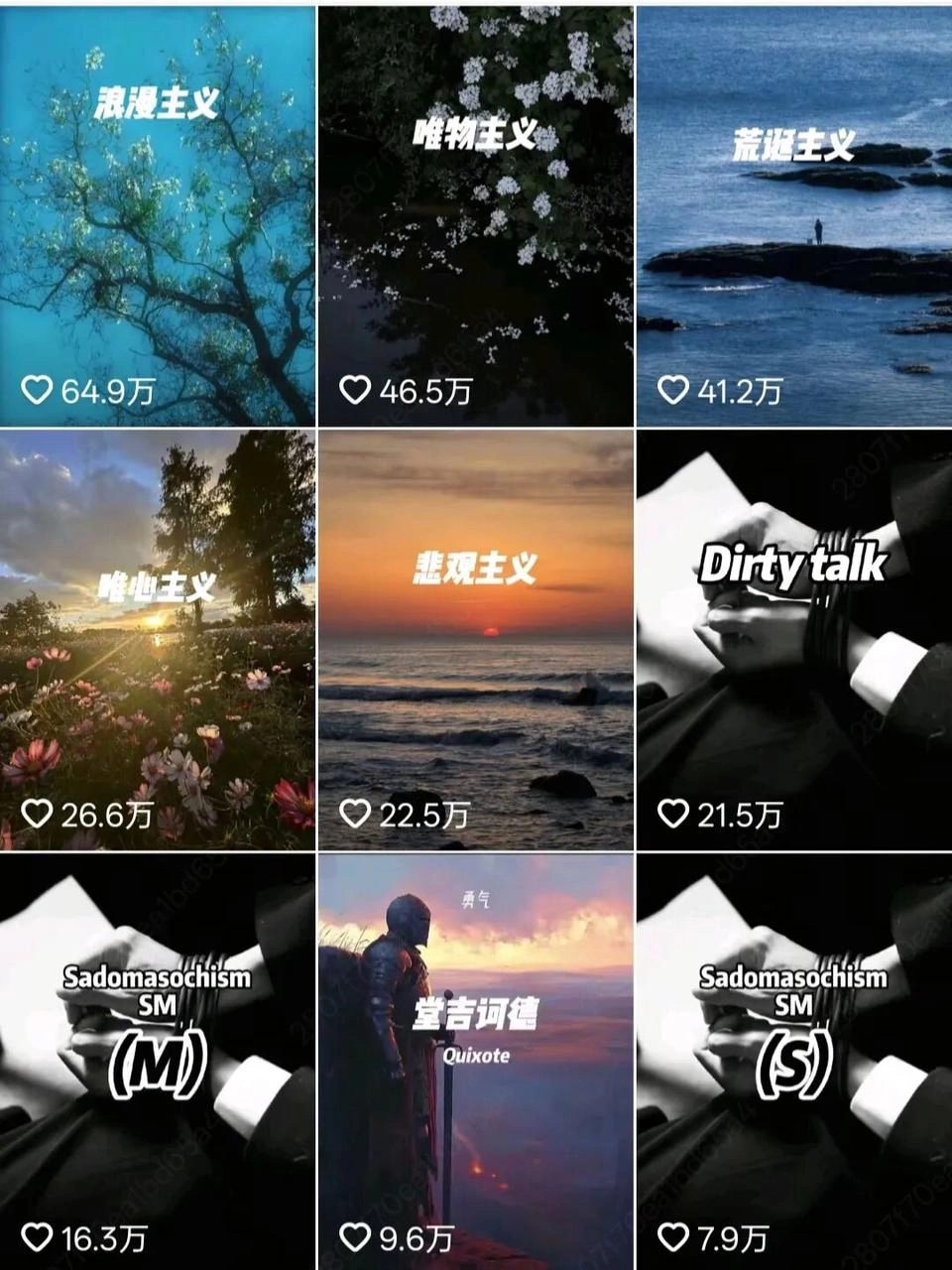This screenshot has height=1270, width=952.
Task: Click the heart icon on 荒诞主义 video
Action: point(675,387)
